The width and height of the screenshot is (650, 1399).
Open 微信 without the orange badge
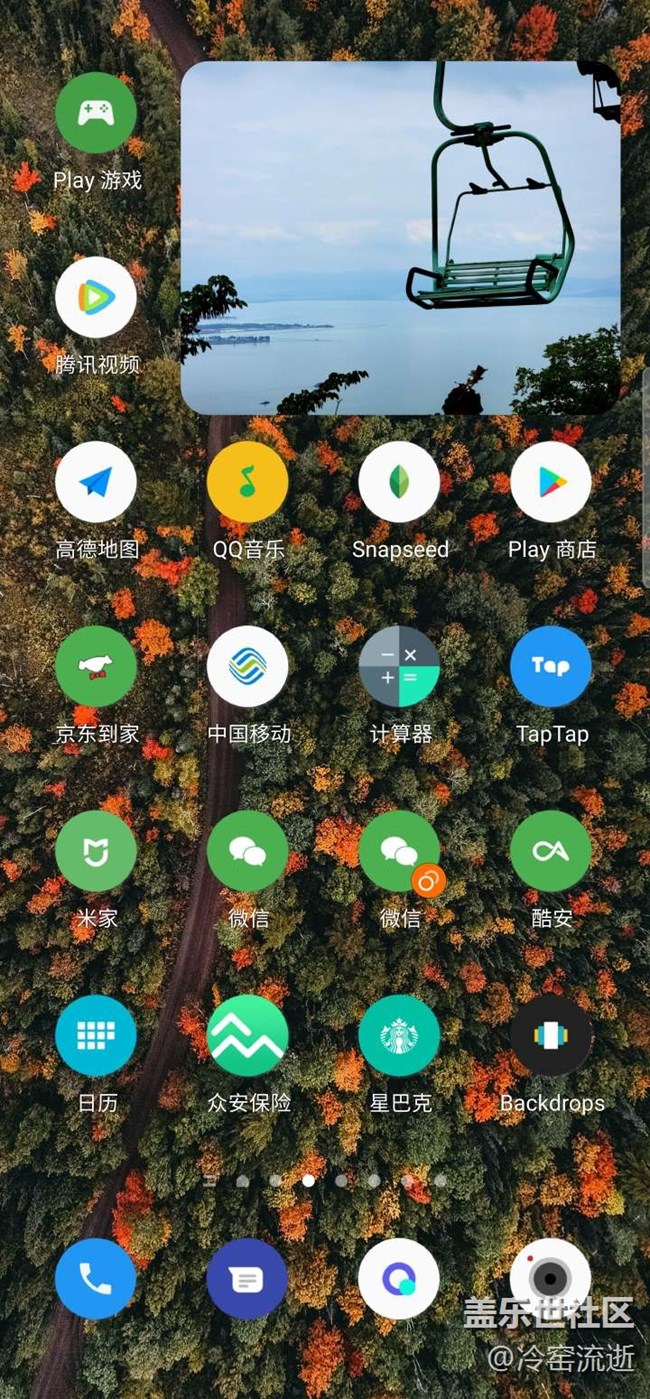(x=247, y=851)
